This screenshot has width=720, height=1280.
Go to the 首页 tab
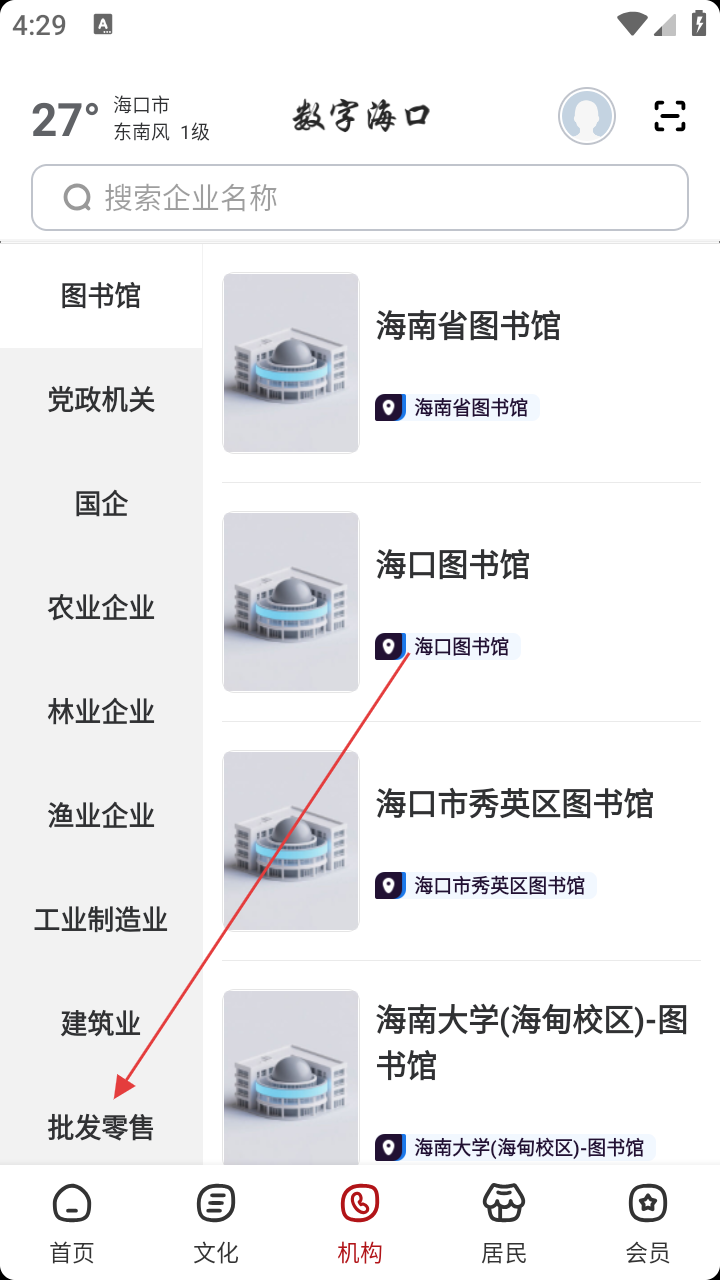click(x=72, y=1223)
